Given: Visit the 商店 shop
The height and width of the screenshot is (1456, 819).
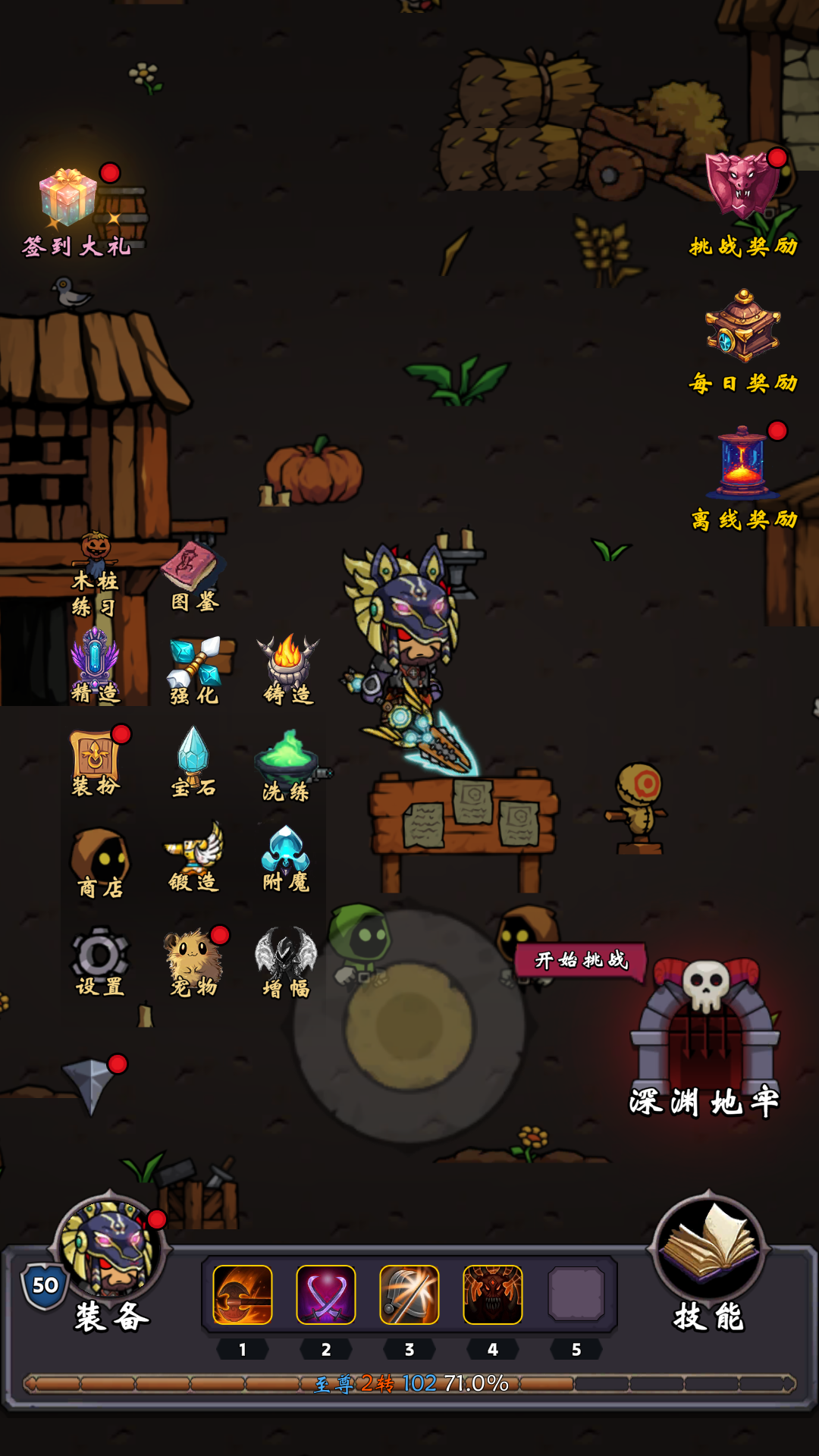Looking at the screenshot, I should coord(99,861).
